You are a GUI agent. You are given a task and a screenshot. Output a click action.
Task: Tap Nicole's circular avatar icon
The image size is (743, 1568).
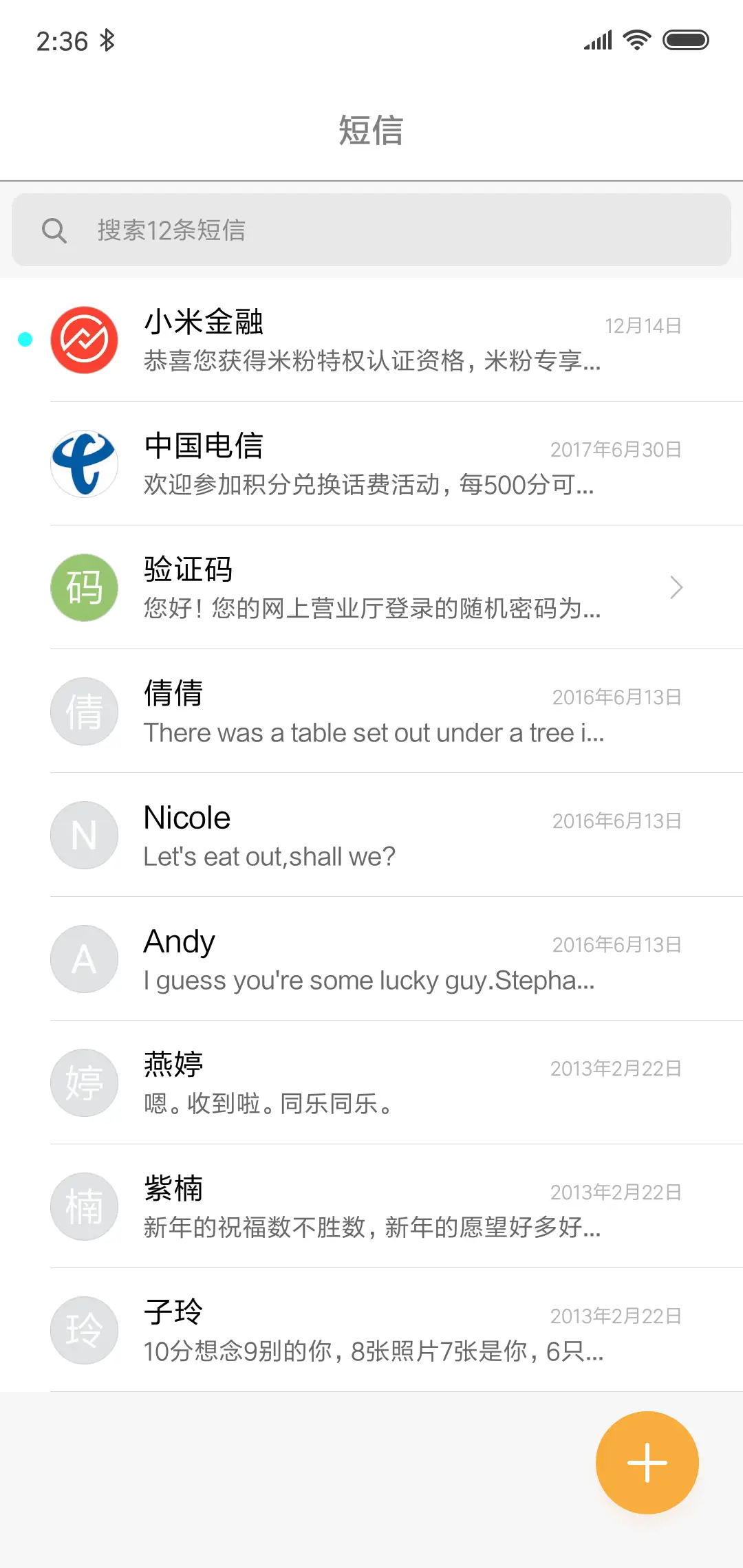84,835
